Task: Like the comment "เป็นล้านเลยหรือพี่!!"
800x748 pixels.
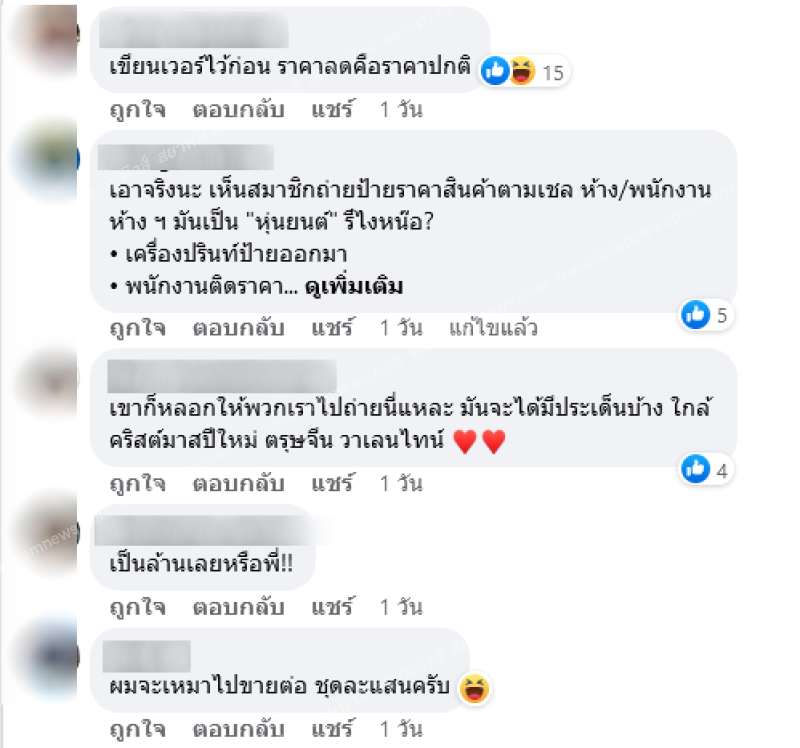Action: [x=138, y=607]
